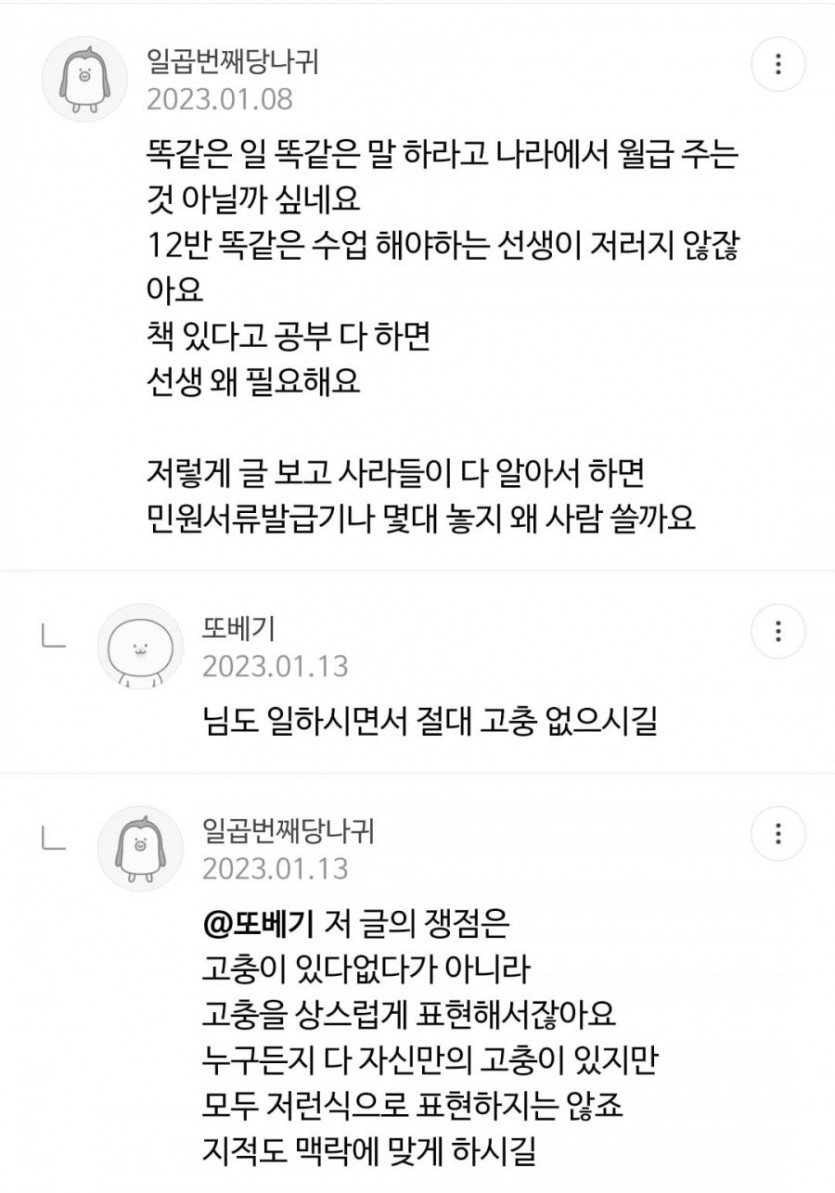
Task: Open overflow menu on 일곱번째당나귀's top comment
Action: 778,65
